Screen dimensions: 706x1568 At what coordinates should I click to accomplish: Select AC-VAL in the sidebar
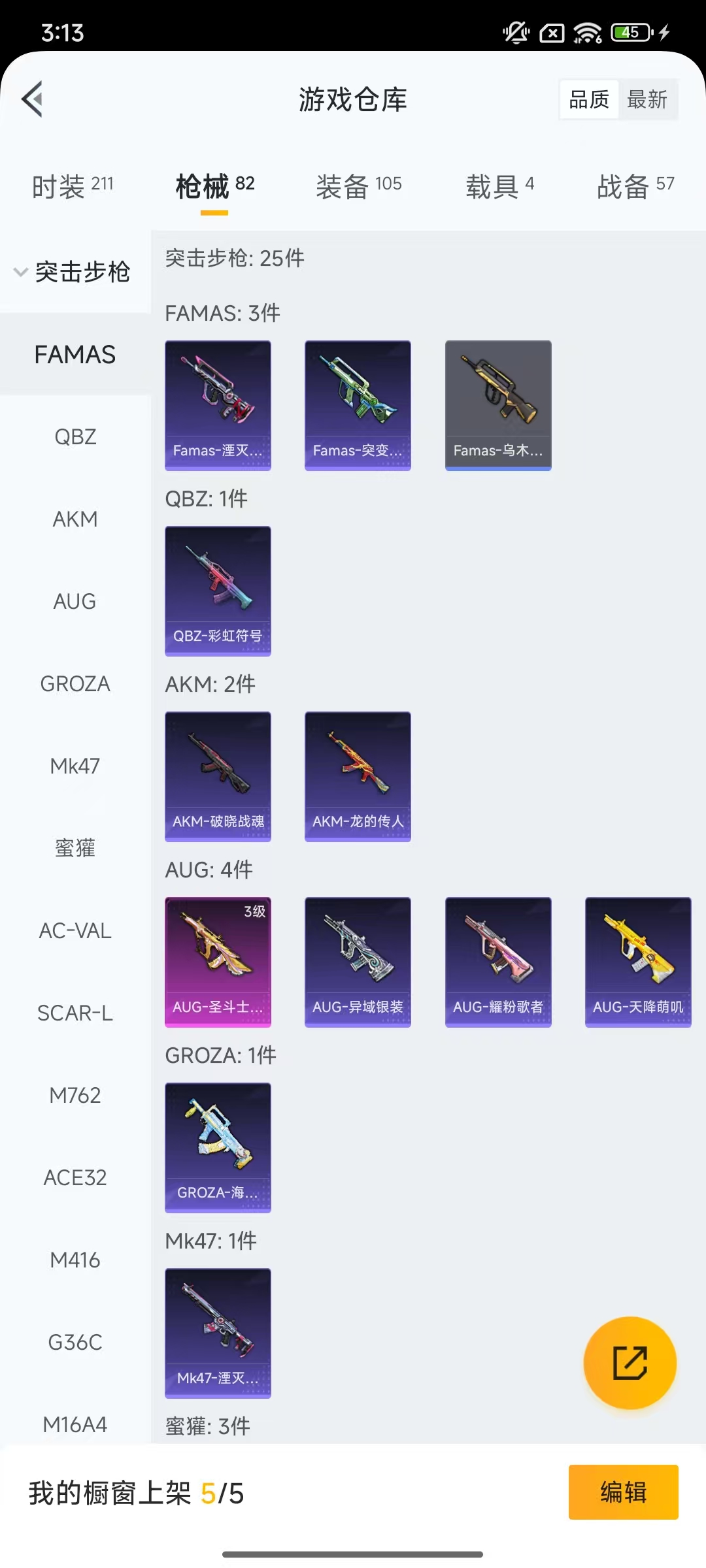click(75, 930)
